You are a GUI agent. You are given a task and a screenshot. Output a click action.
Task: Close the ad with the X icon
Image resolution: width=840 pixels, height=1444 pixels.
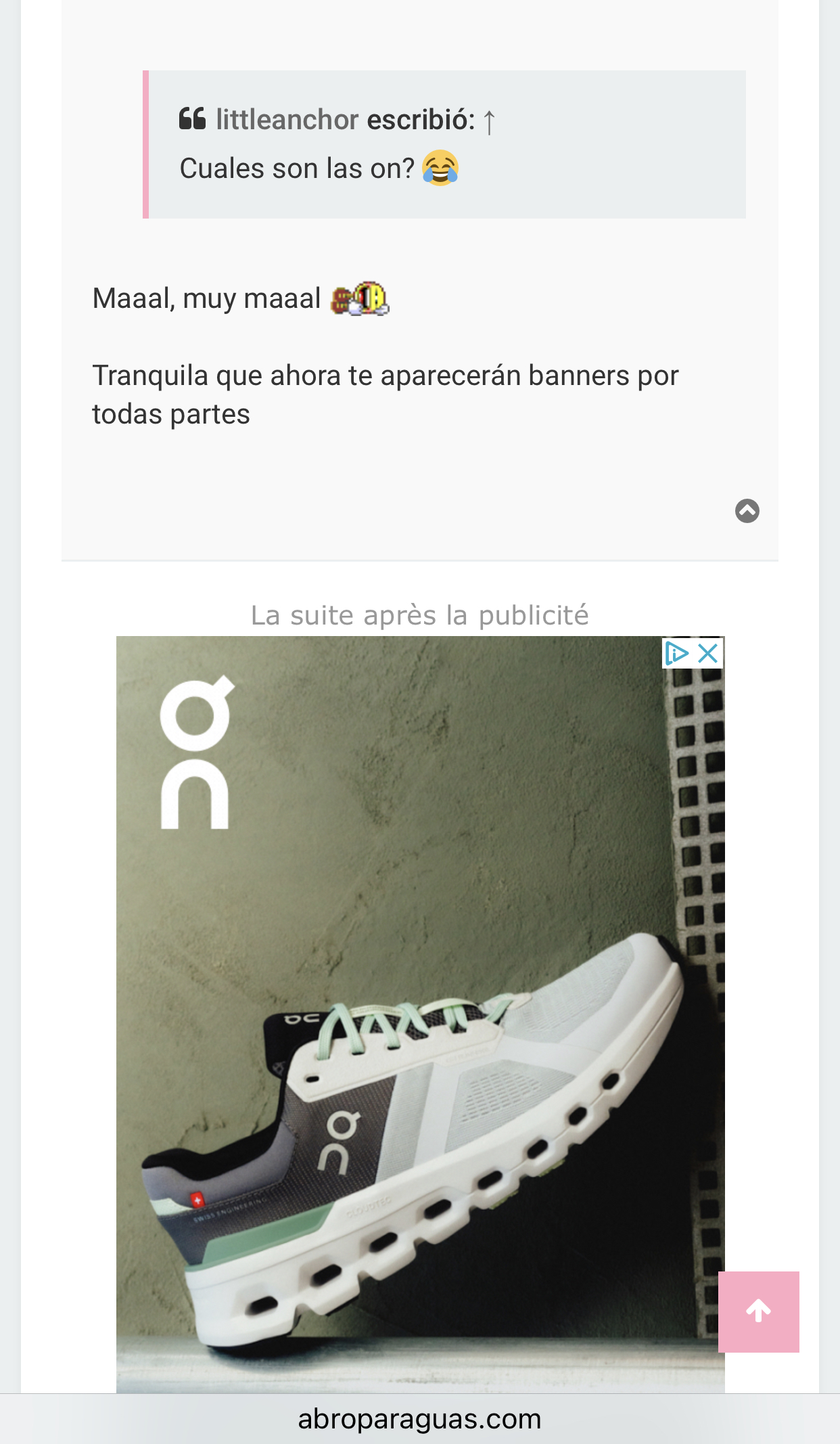[x=708, y=653]
